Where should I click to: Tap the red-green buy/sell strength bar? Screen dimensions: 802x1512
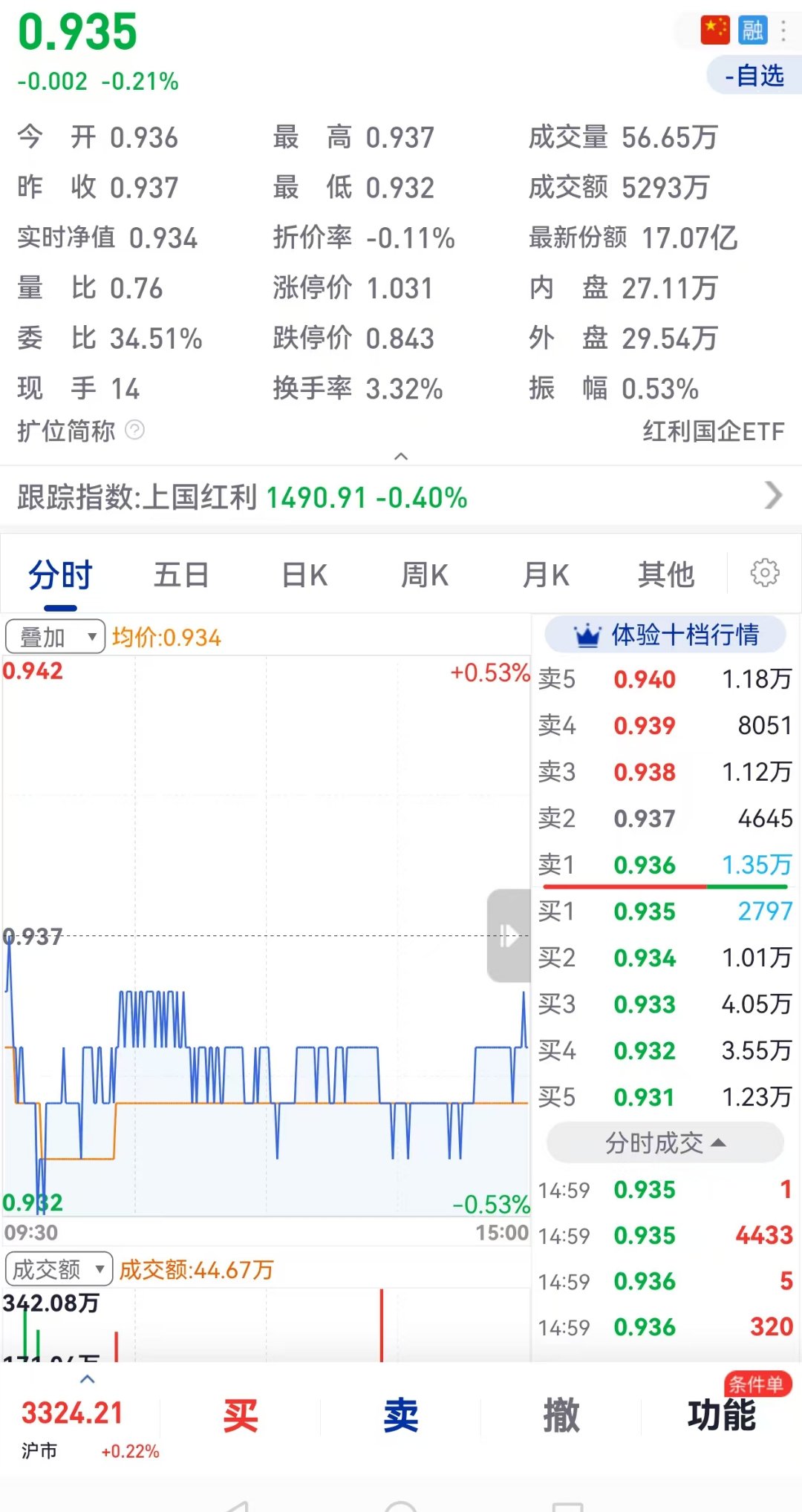pyautogui.click(x=663, y=886)
